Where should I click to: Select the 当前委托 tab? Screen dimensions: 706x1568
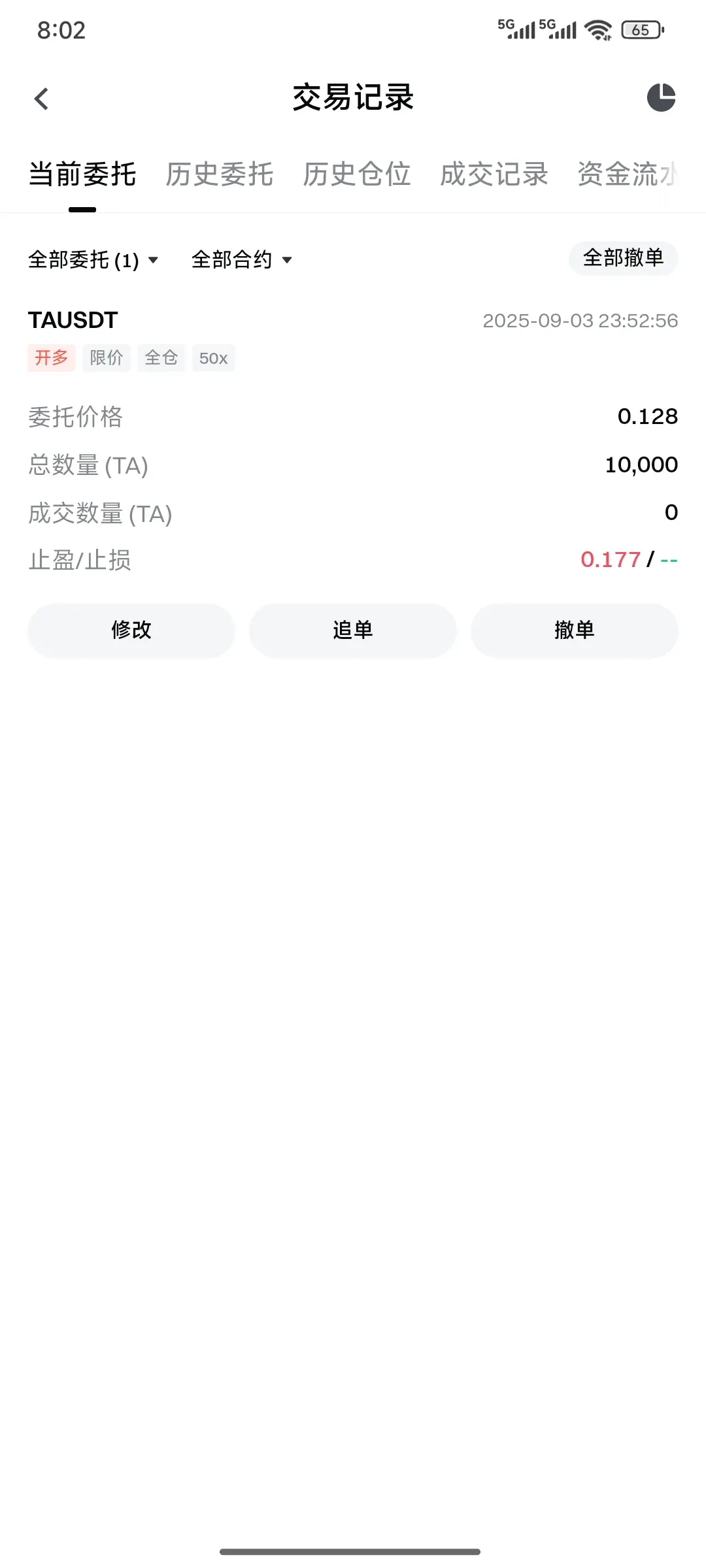pyautogui.click(x=82, y=174)
